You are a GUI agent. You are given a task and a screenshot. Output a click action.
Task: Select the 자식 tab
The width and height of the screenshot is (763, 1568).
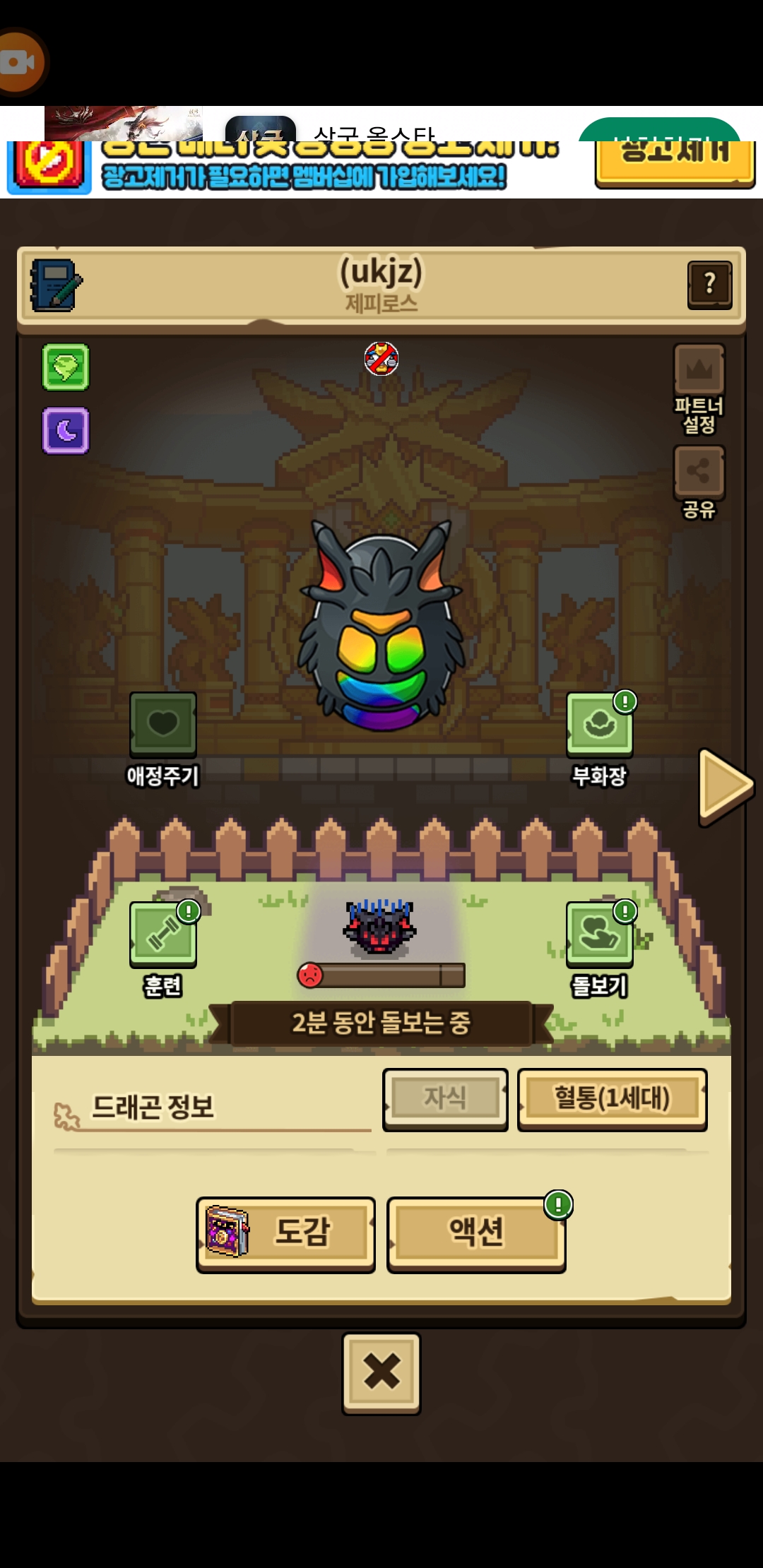tap(445, 1098)
